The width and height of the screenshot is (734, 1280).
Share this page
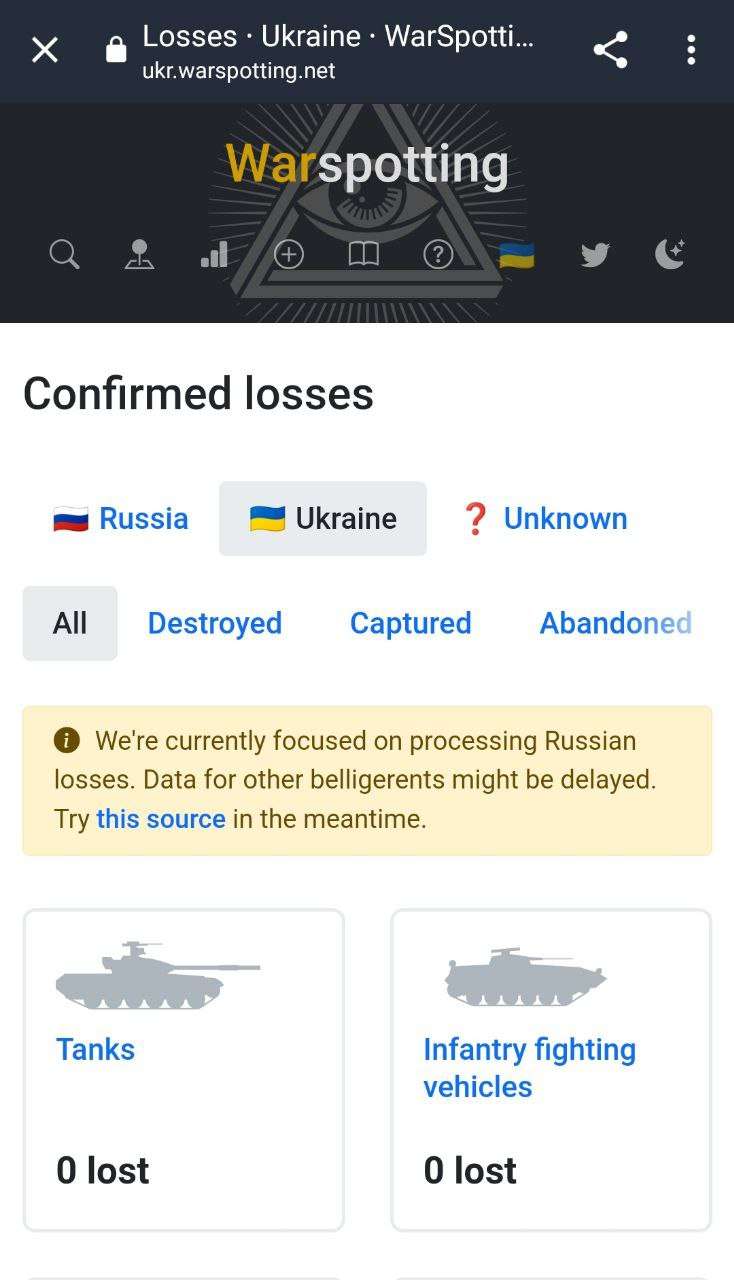[610, 49]
